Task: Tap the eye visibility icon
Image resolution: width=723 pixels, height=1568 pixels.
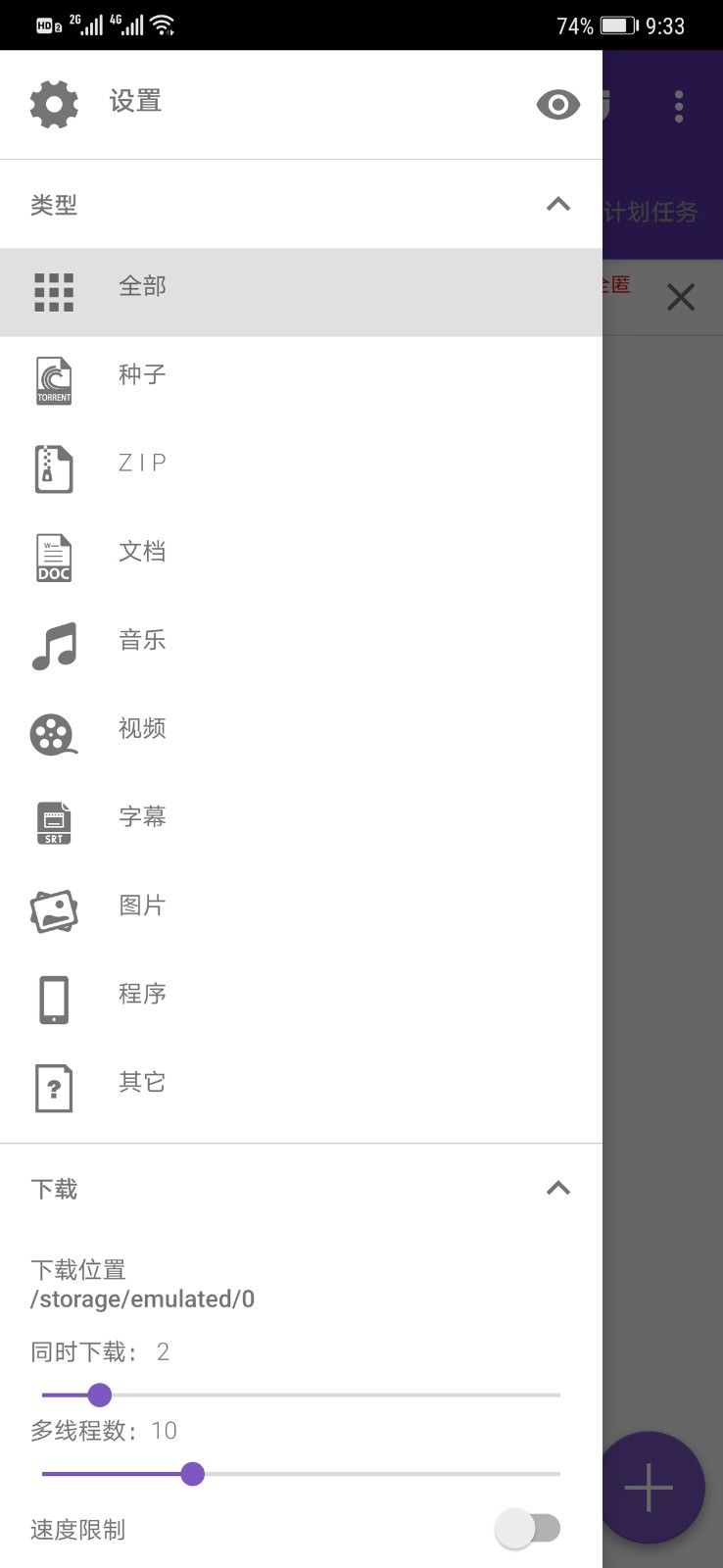Action: pos(558,104)
